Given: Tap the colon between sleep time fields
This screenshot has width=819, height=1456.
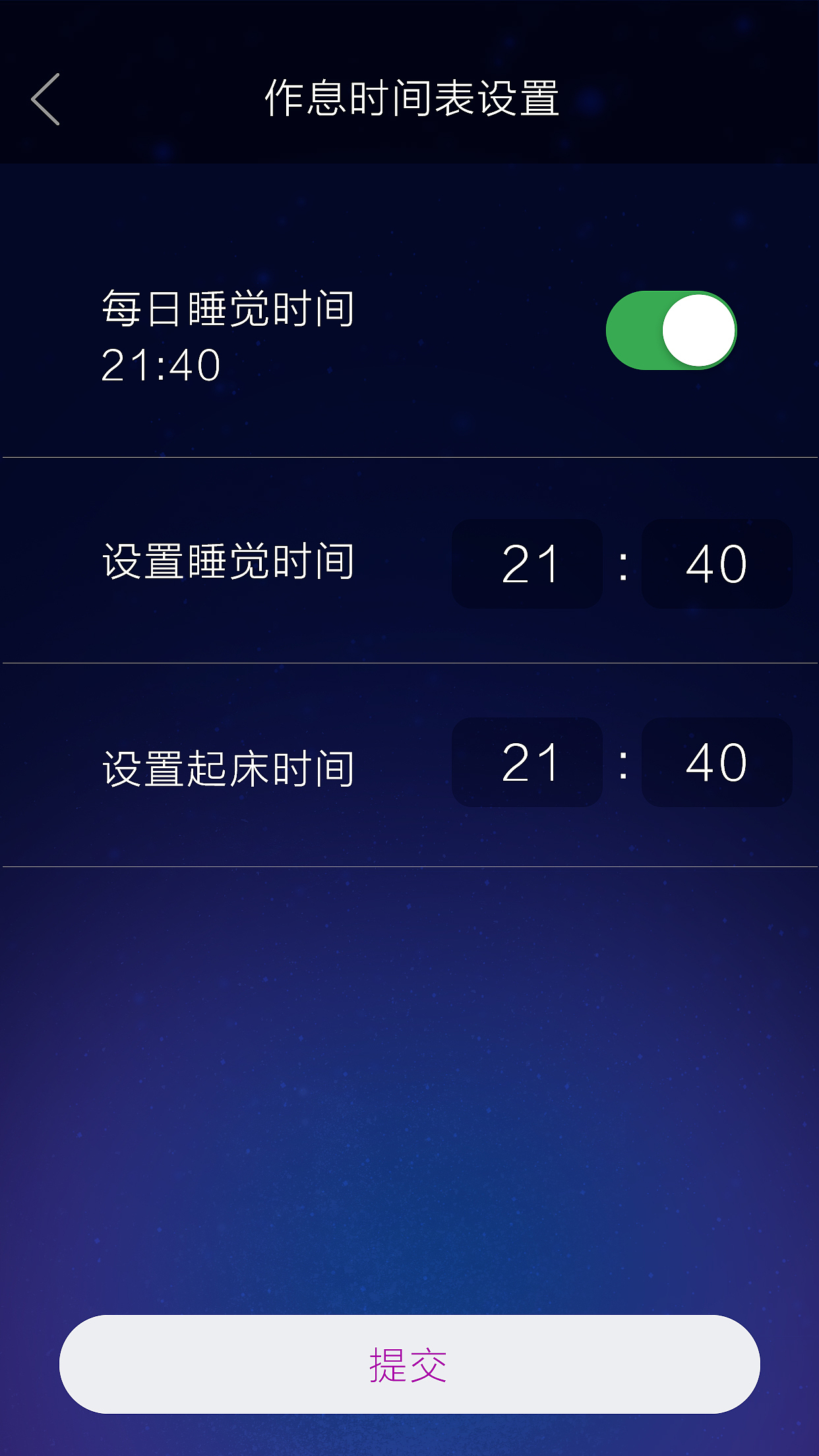Looking at the screenshot, I should click(622, 564).
